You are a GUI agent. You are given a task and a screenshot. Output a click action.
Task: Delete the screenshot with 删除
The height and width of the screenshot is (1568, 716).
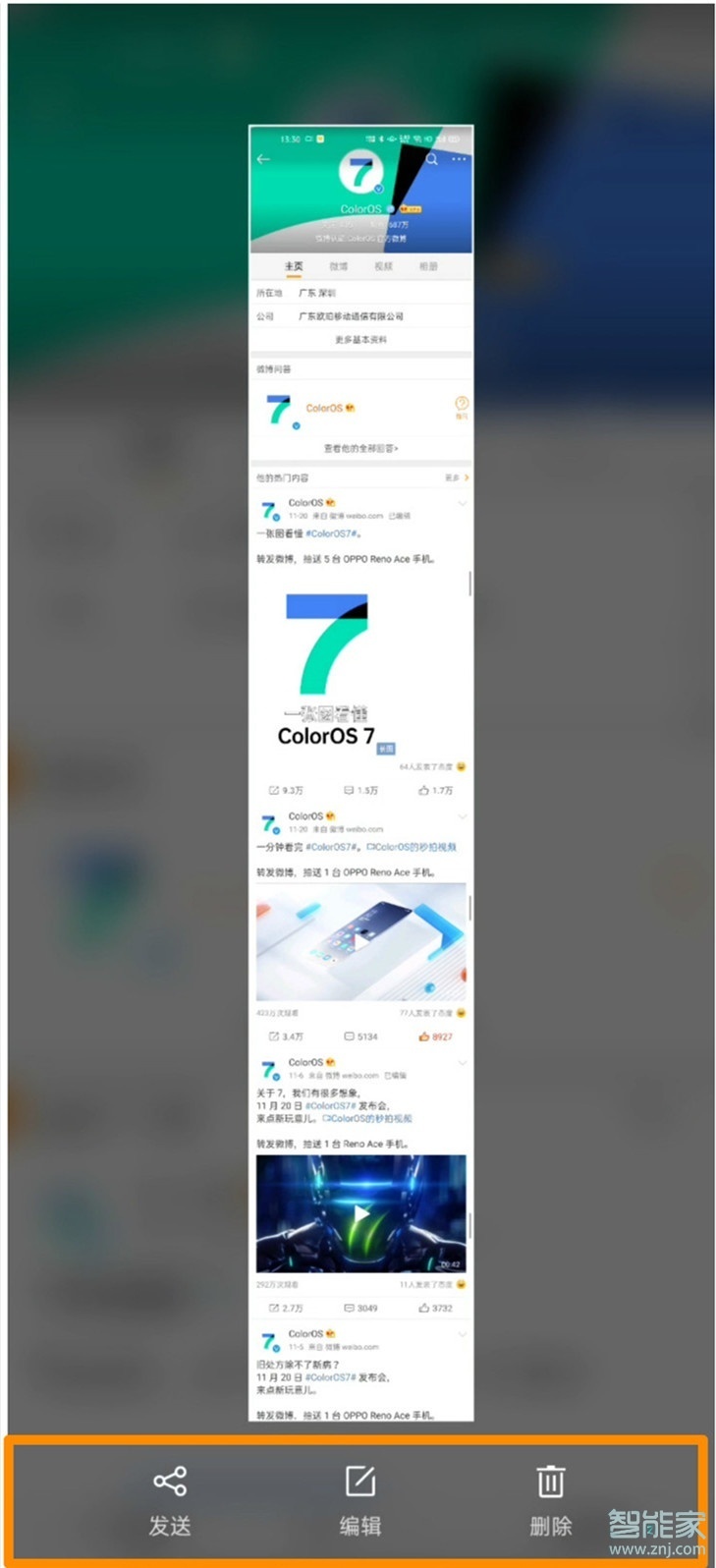550,1498
